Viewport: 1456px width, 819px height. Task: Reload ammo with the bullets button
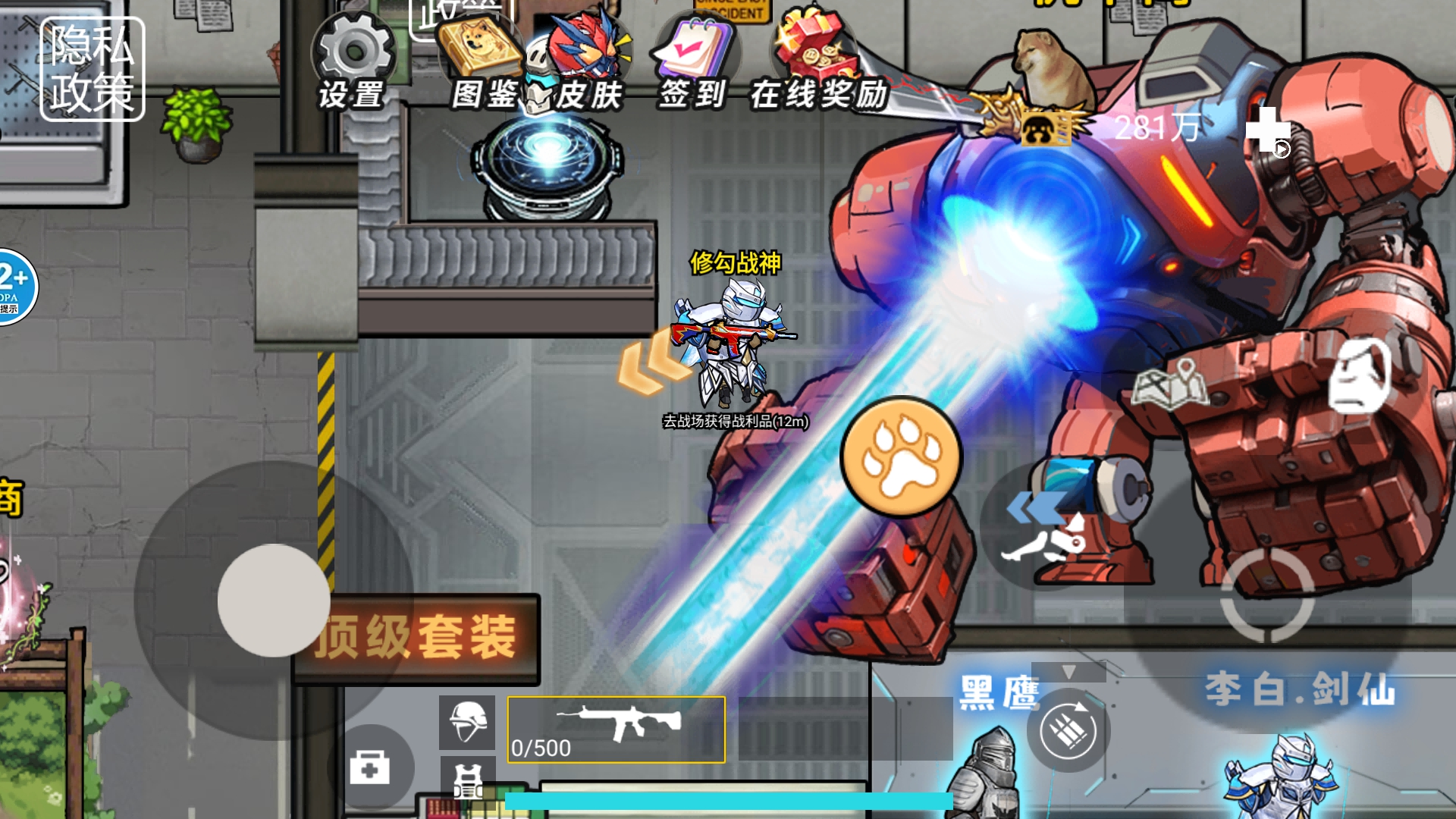click(1068, 731)
